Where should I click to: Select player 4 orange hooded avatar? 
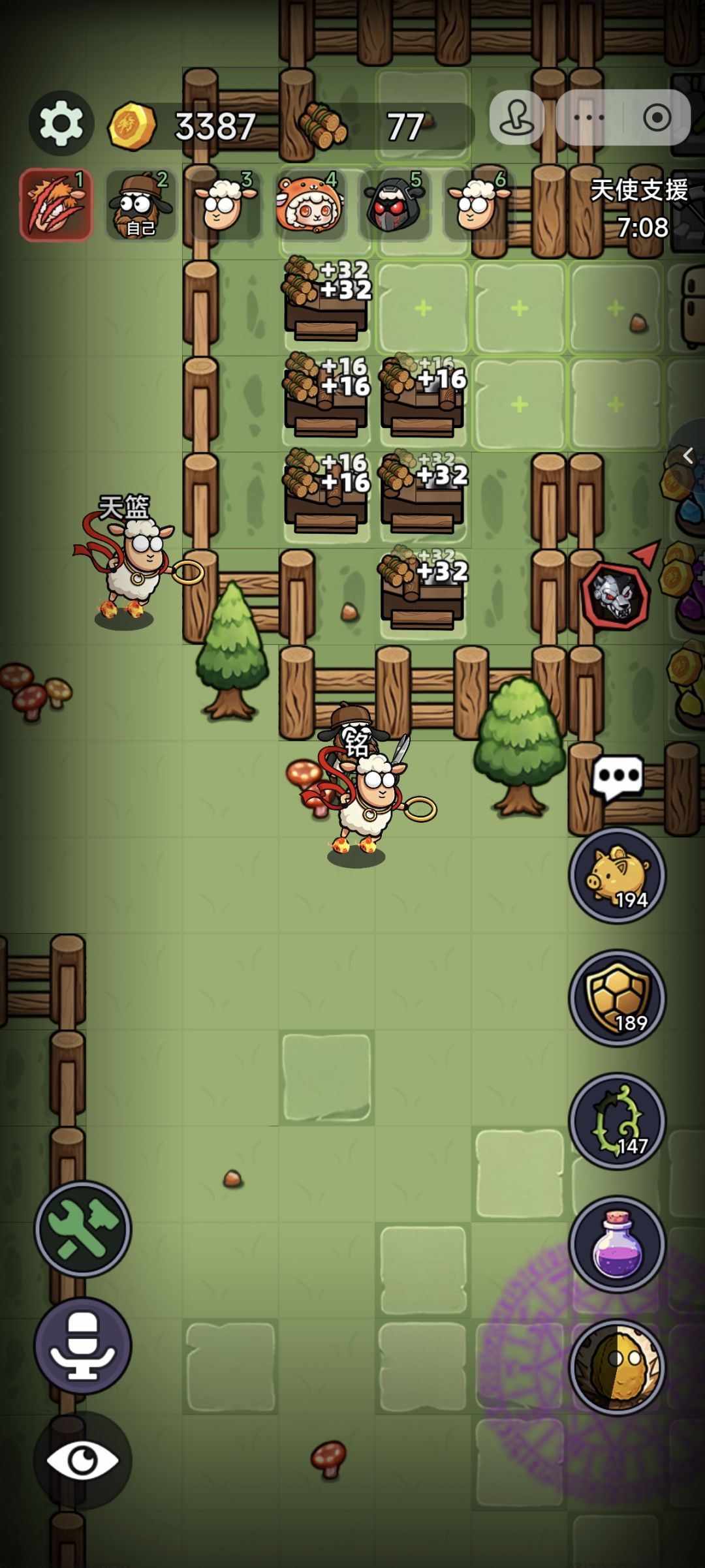pyautogui.click(x=309, y=205)
